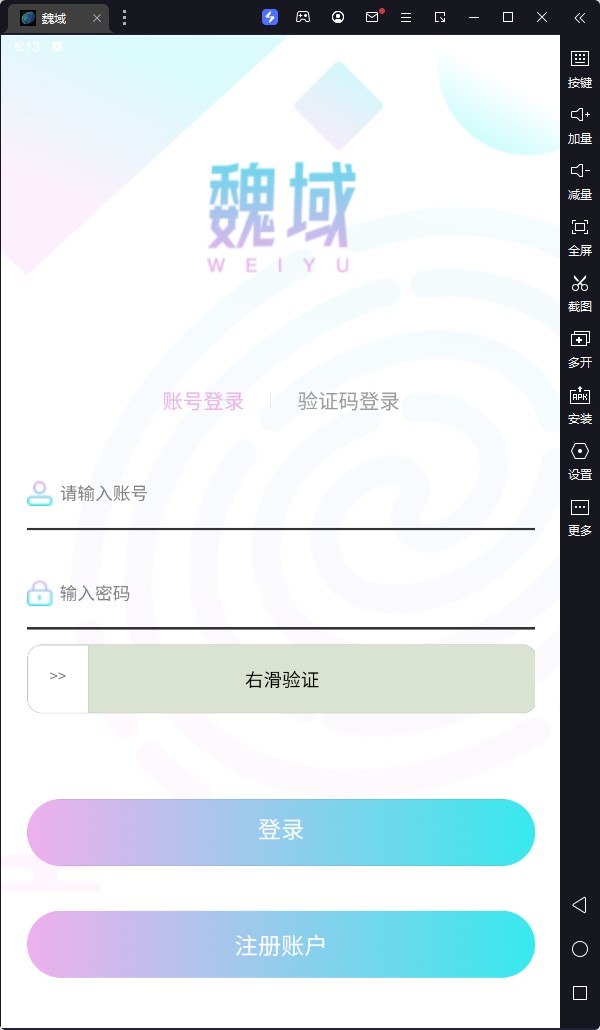Take a 截图 screenshot from the sidebar
The width and height of the screenshot is (600, 1030).
580,290
